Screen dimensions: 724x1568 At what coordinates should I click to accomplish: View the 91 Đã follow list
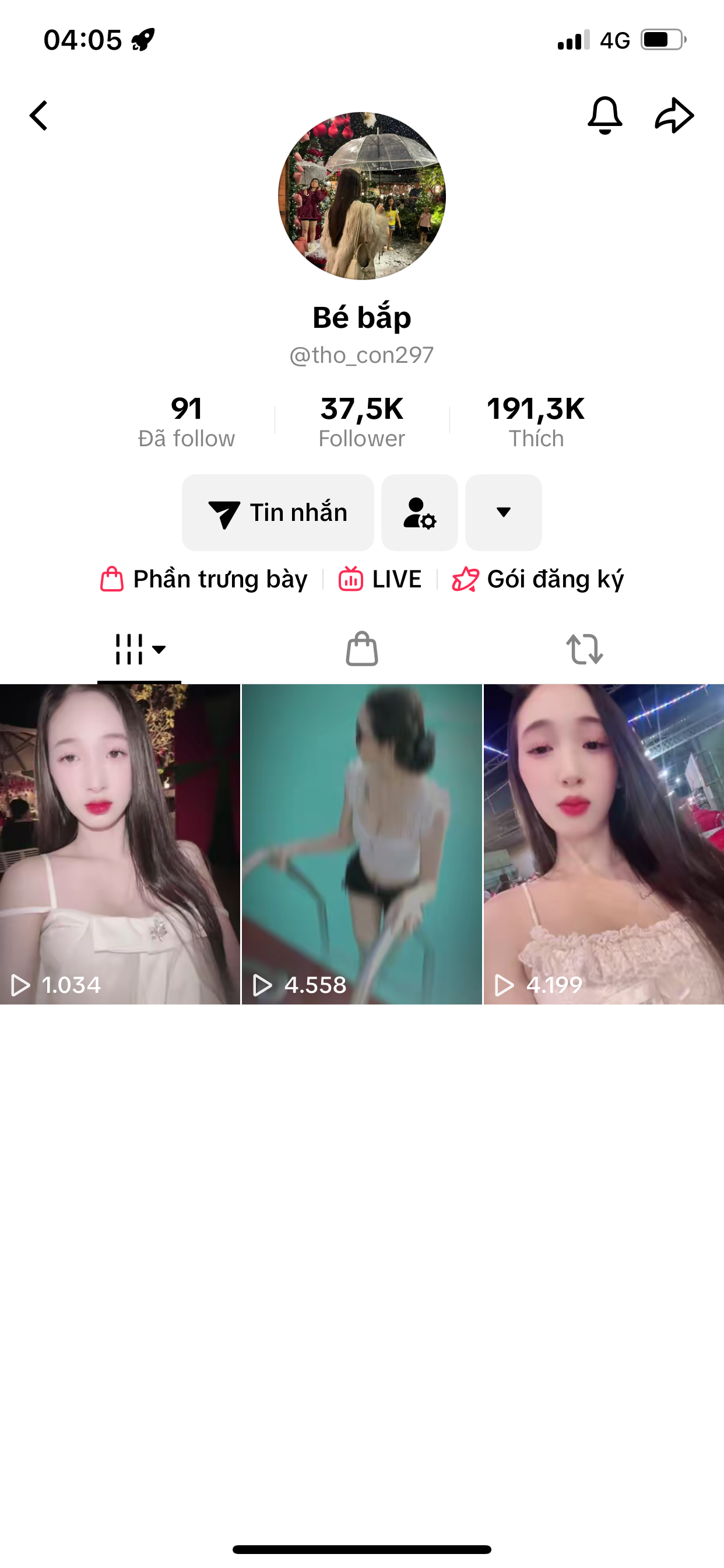coord(186,422)
